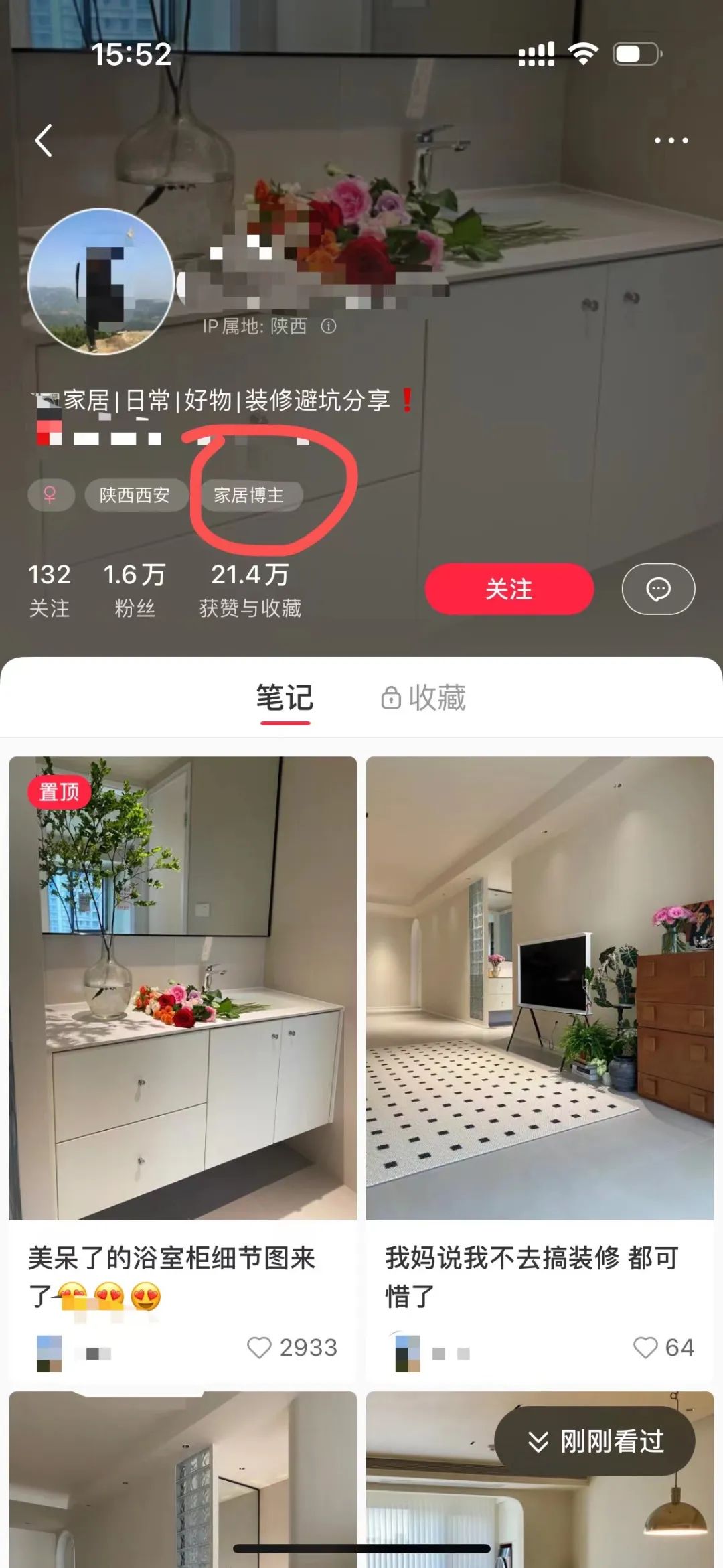
Task: Like the note with 64 likes
Action: point(645,1347)
